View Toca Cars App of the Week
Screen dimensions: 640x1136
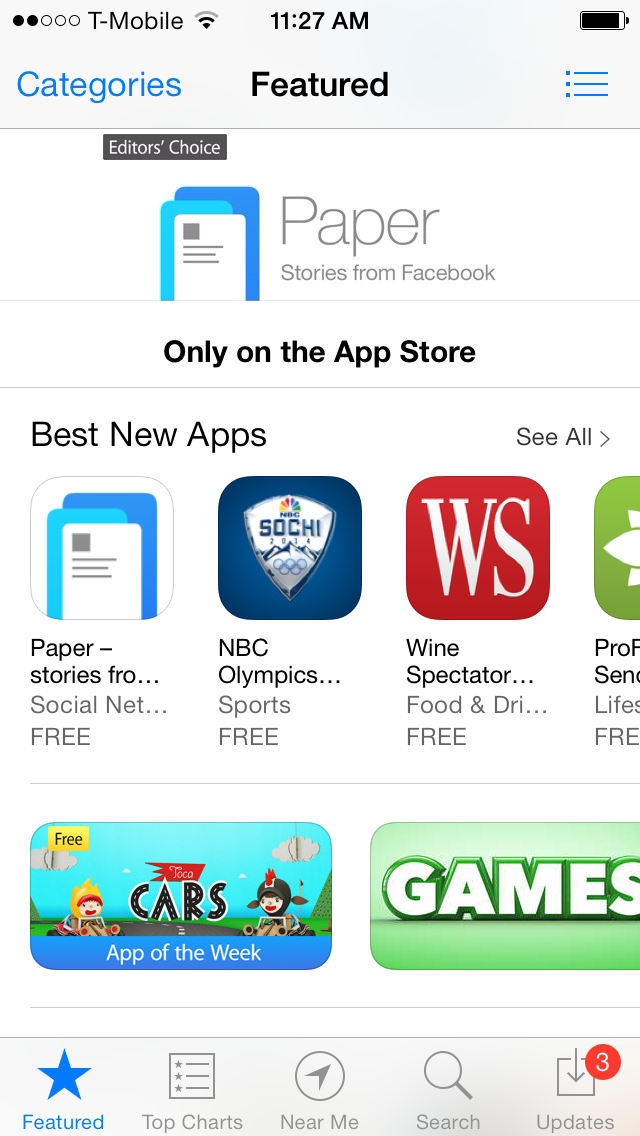[181, 896]
